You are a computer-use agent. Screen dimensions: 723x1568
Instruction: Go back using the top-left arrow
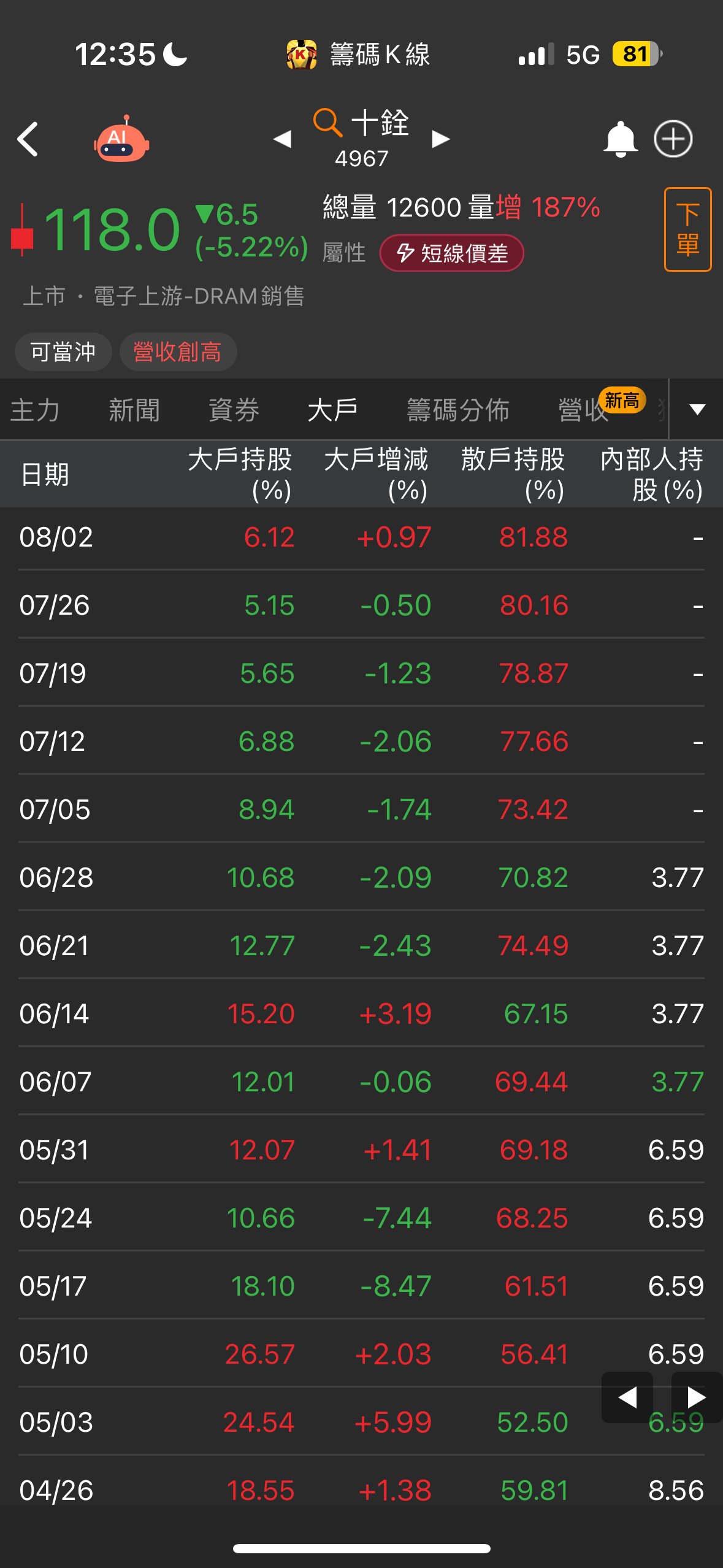point(28,139)
